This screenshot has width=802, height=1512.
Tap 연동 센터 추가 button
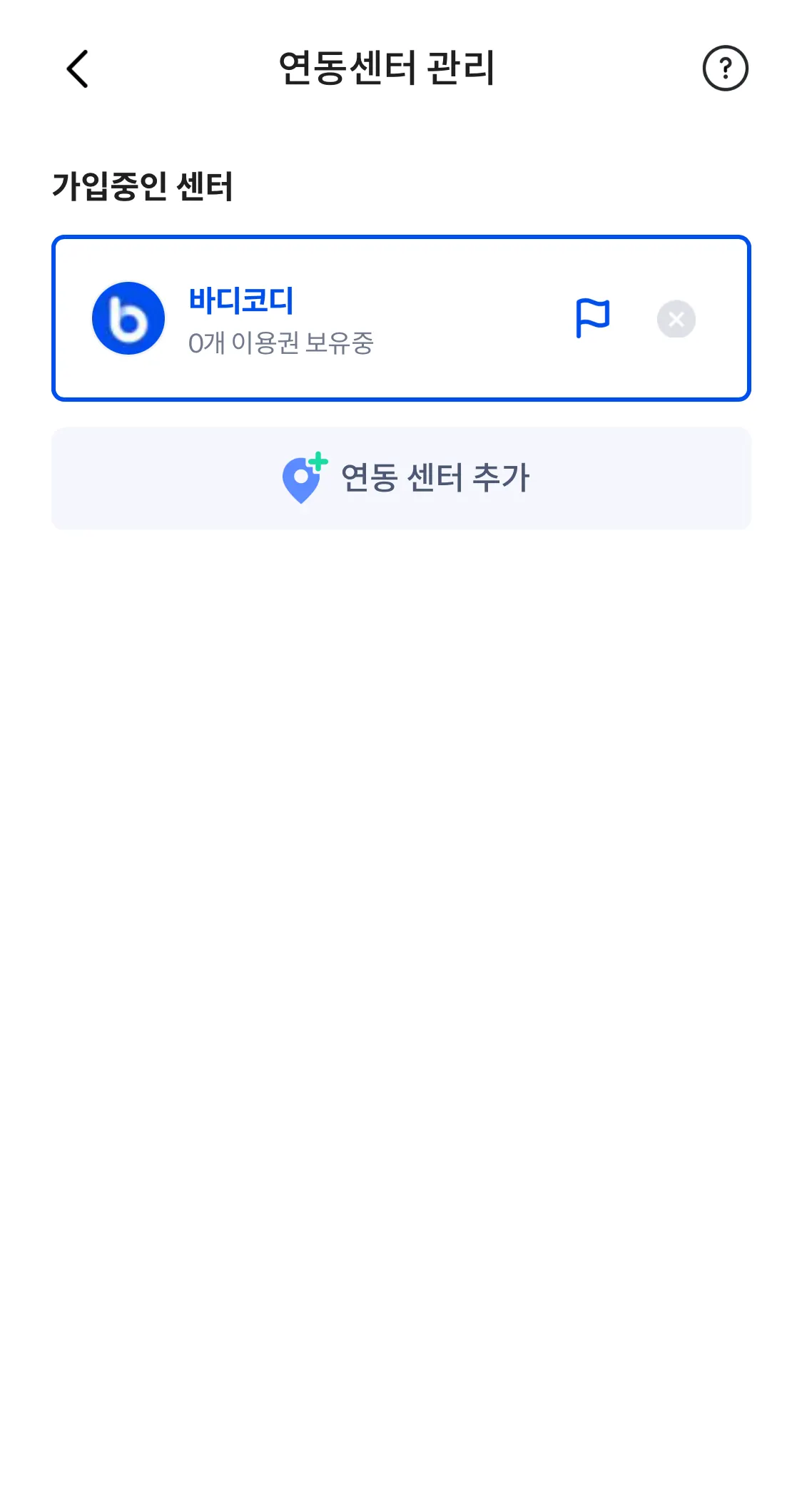401,478
